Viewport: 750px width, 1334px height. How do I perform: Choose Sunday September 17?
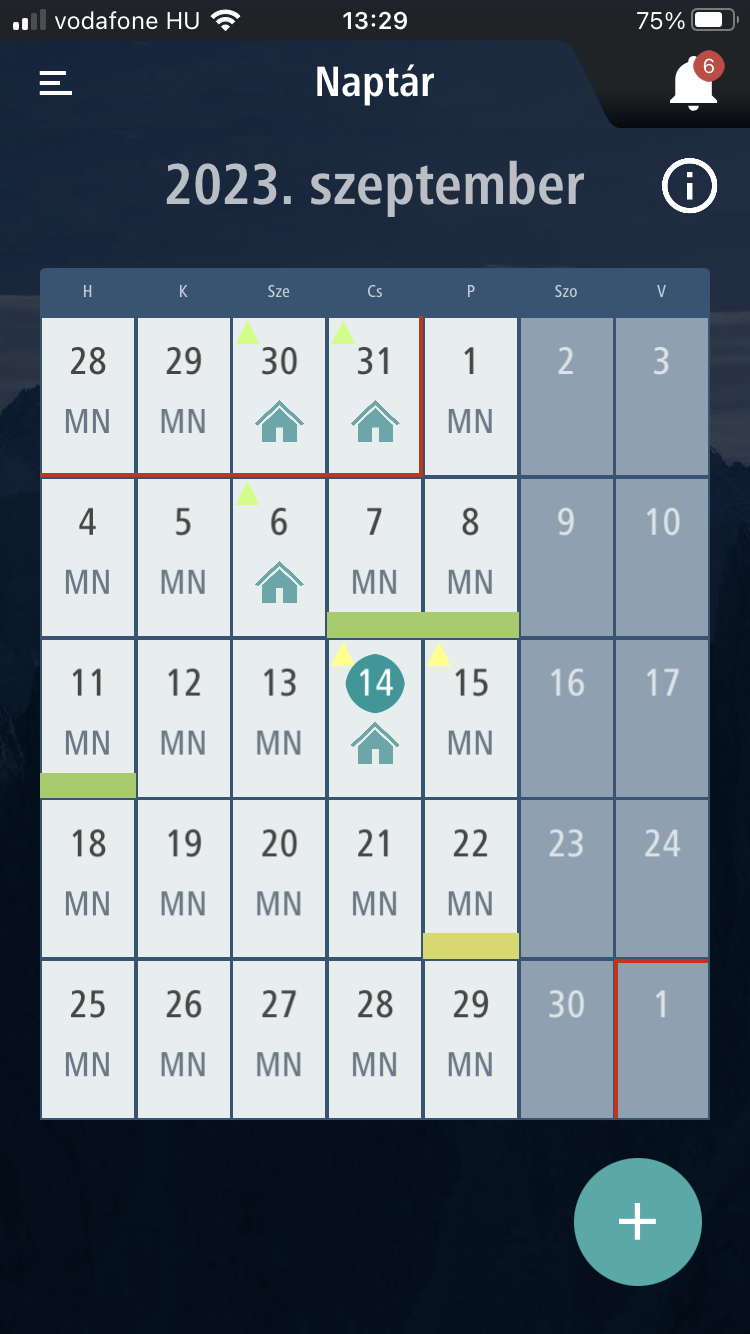662,717
